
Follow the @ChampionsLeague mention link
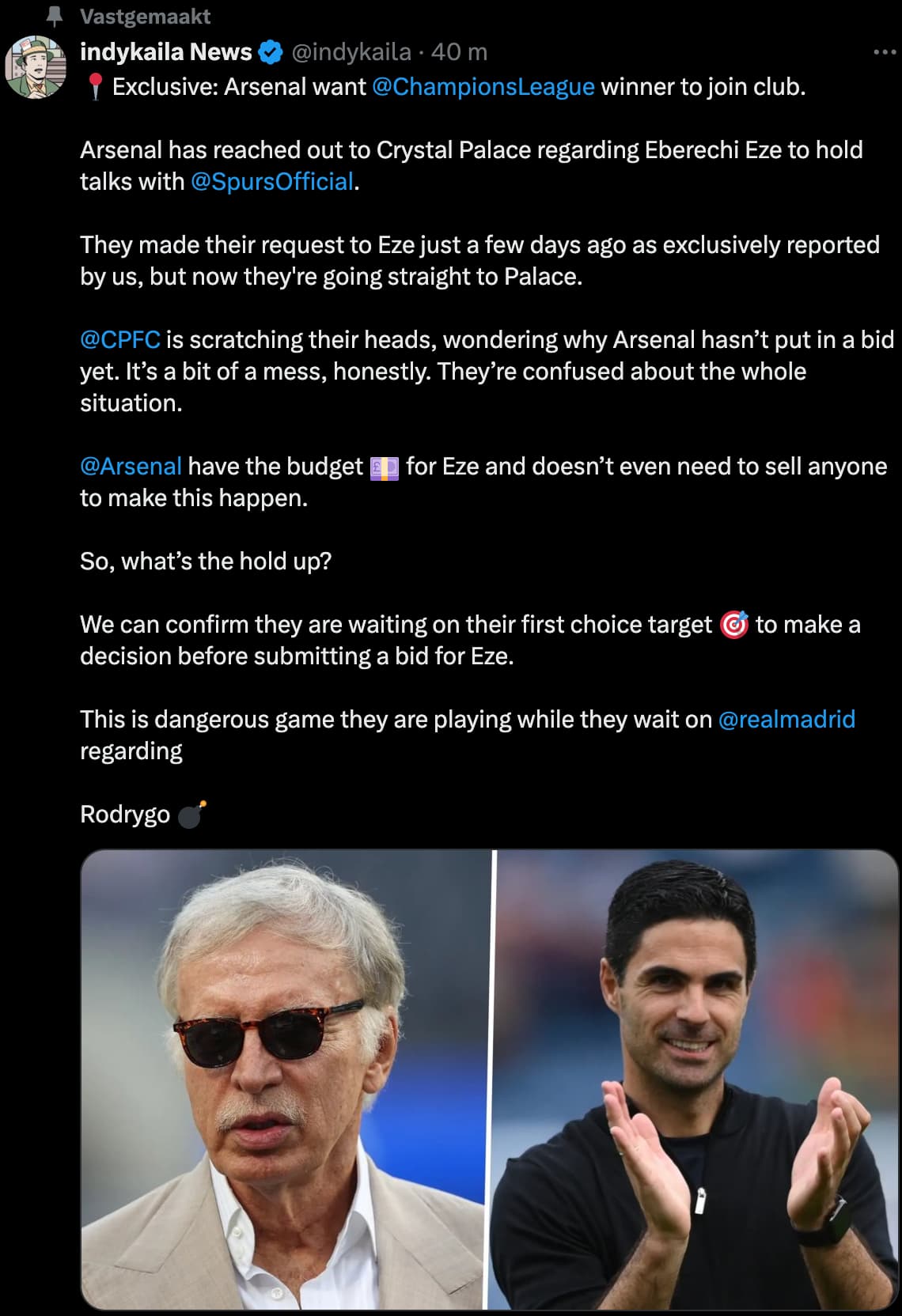pyautogui.click(x=483, y=86)
